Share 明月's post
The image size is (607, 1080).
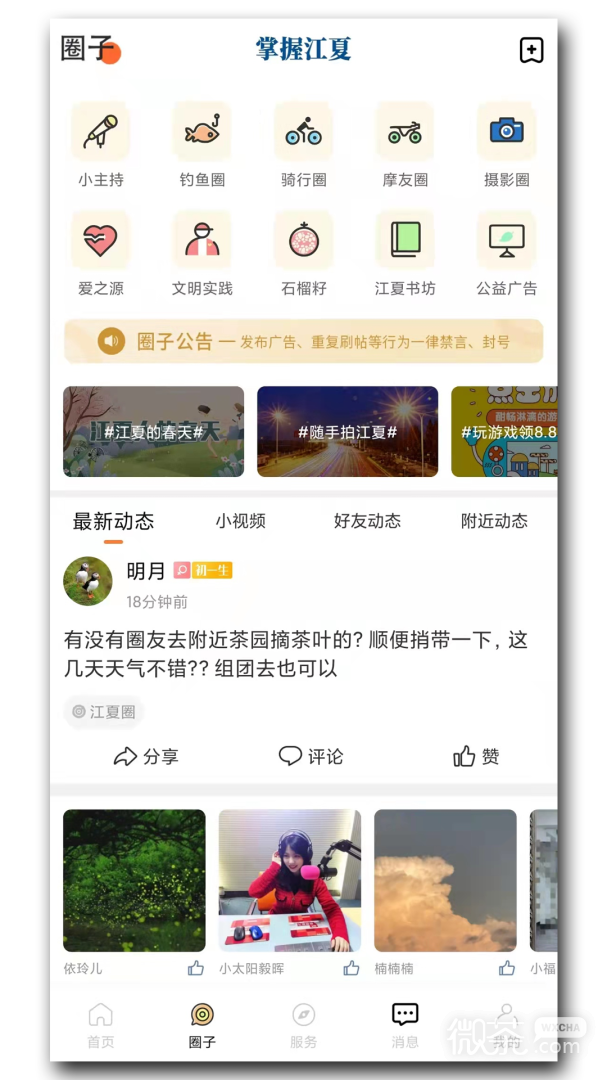[x=146, y=757]
